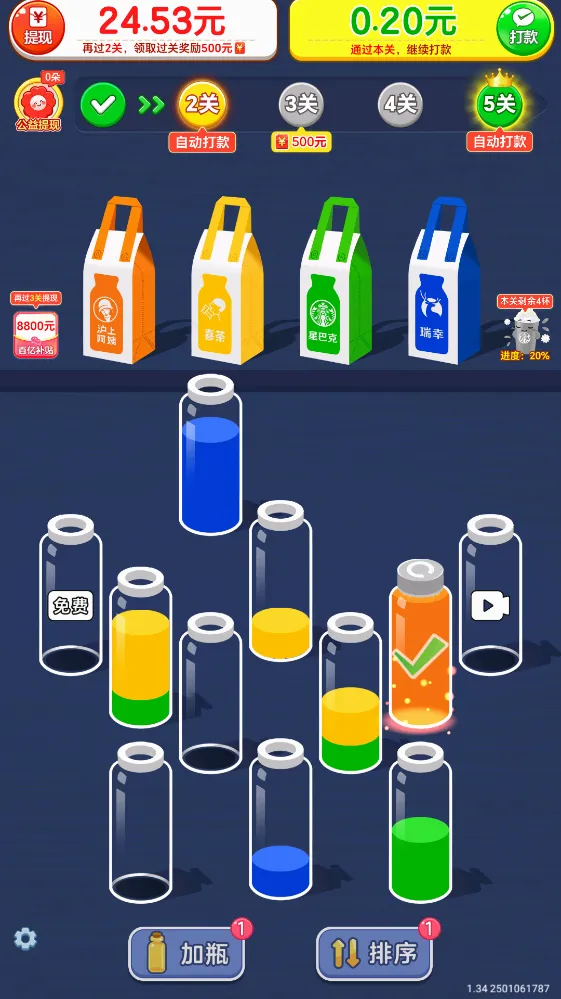The height and width of the screenshot is (999, 561).
Task: Select the tall bottle filled with blue
Action: [x=211, y=455]
